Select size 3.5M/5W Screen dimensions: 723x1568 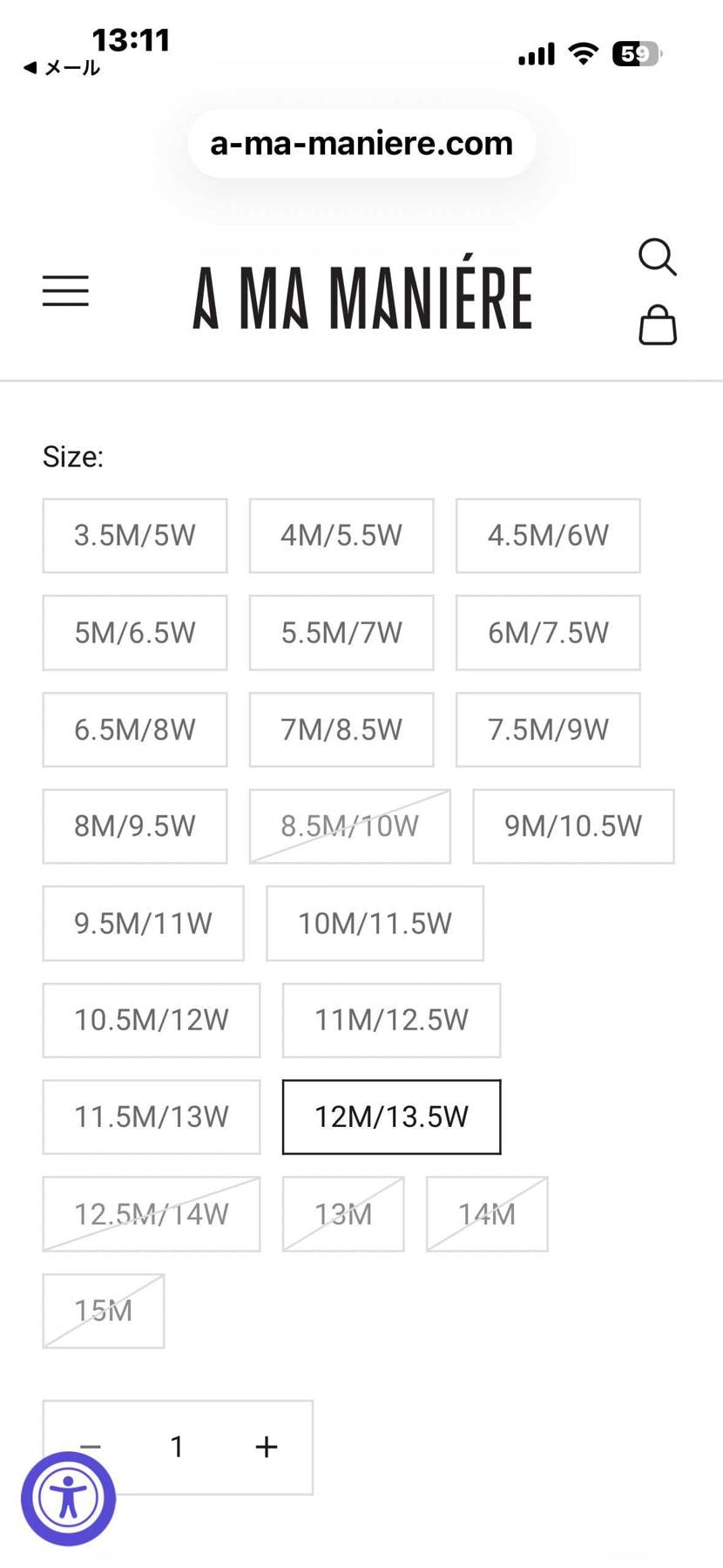click(135, 535)
